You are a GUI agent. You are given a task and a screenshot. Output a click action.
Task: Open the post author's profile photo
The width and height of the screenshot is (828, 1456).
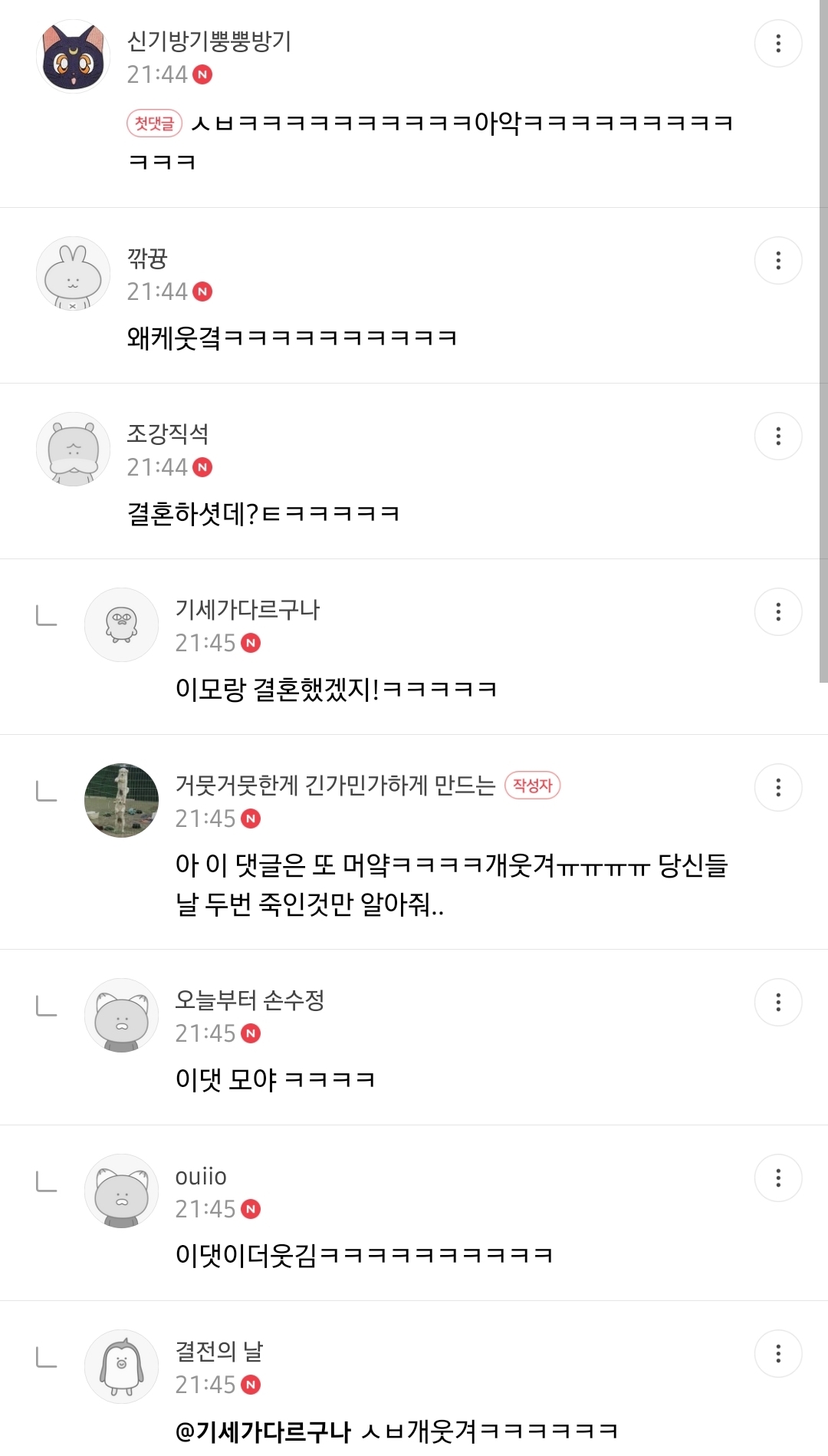121,801
